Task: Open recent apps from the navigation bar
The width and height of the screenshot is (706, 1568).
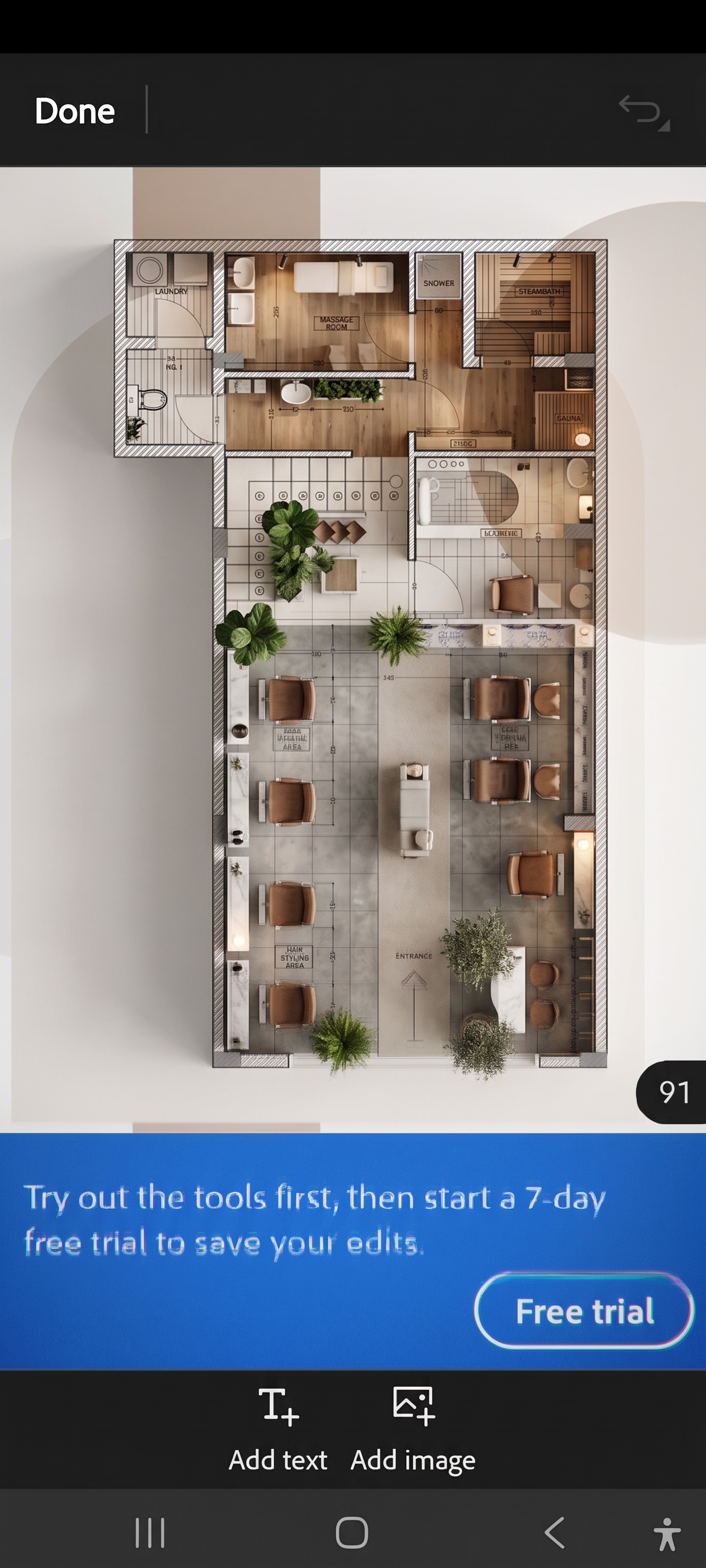Action: [150, 1532]
